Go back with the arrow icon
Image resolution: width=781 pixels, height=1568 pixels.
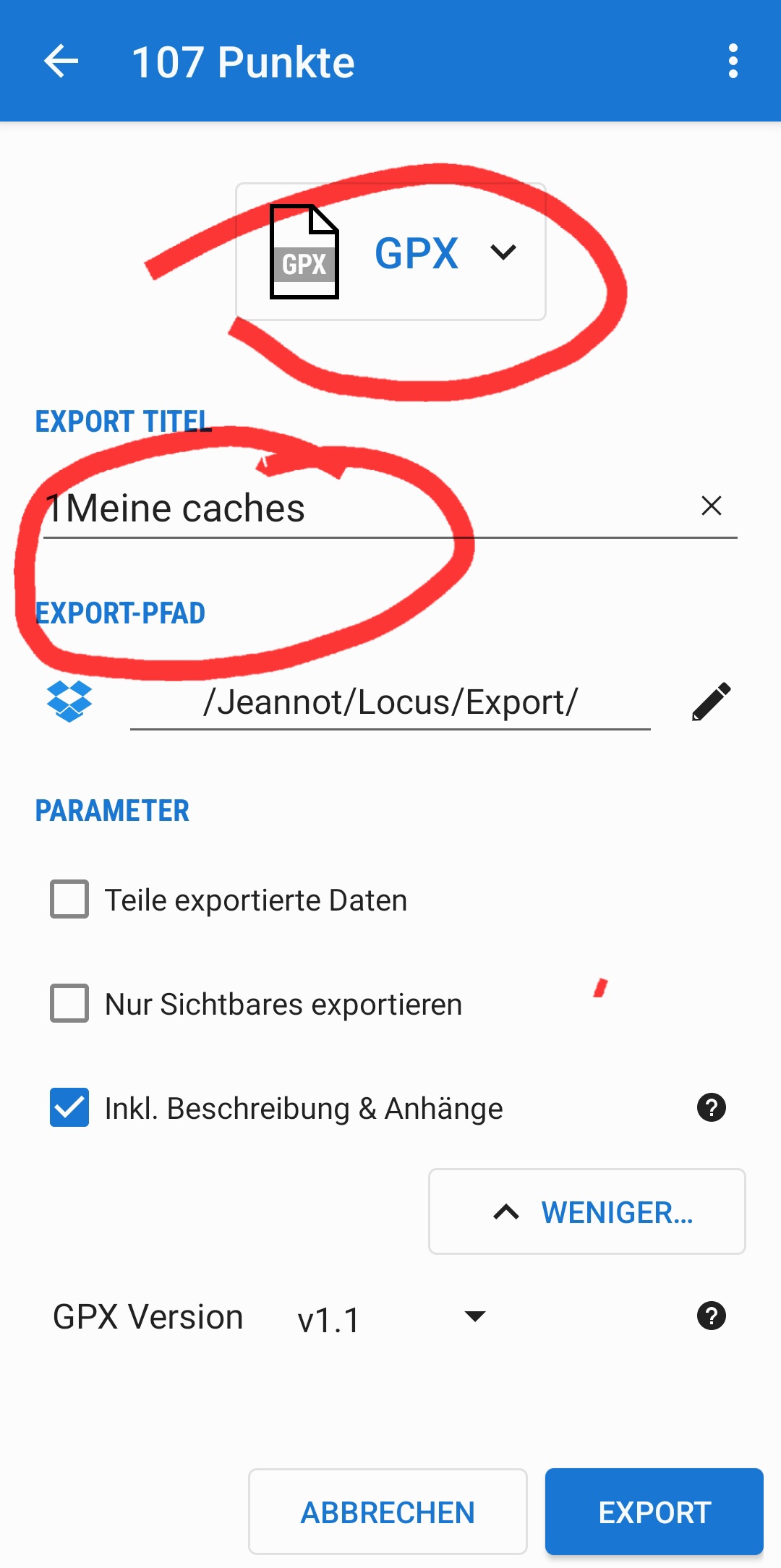coord(61,61)
